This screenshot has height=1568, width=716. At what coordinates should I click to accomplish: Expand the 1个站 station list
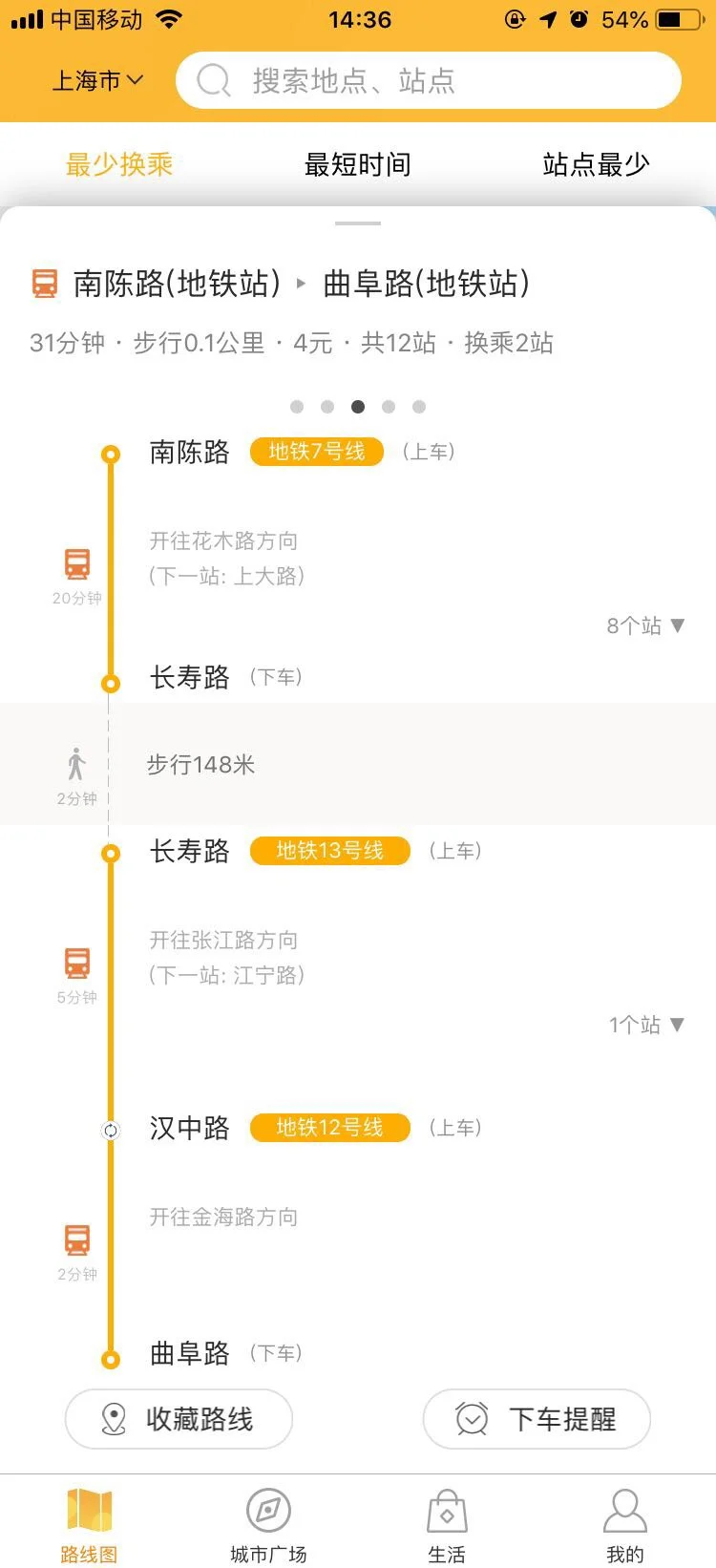pos(645,1025)
